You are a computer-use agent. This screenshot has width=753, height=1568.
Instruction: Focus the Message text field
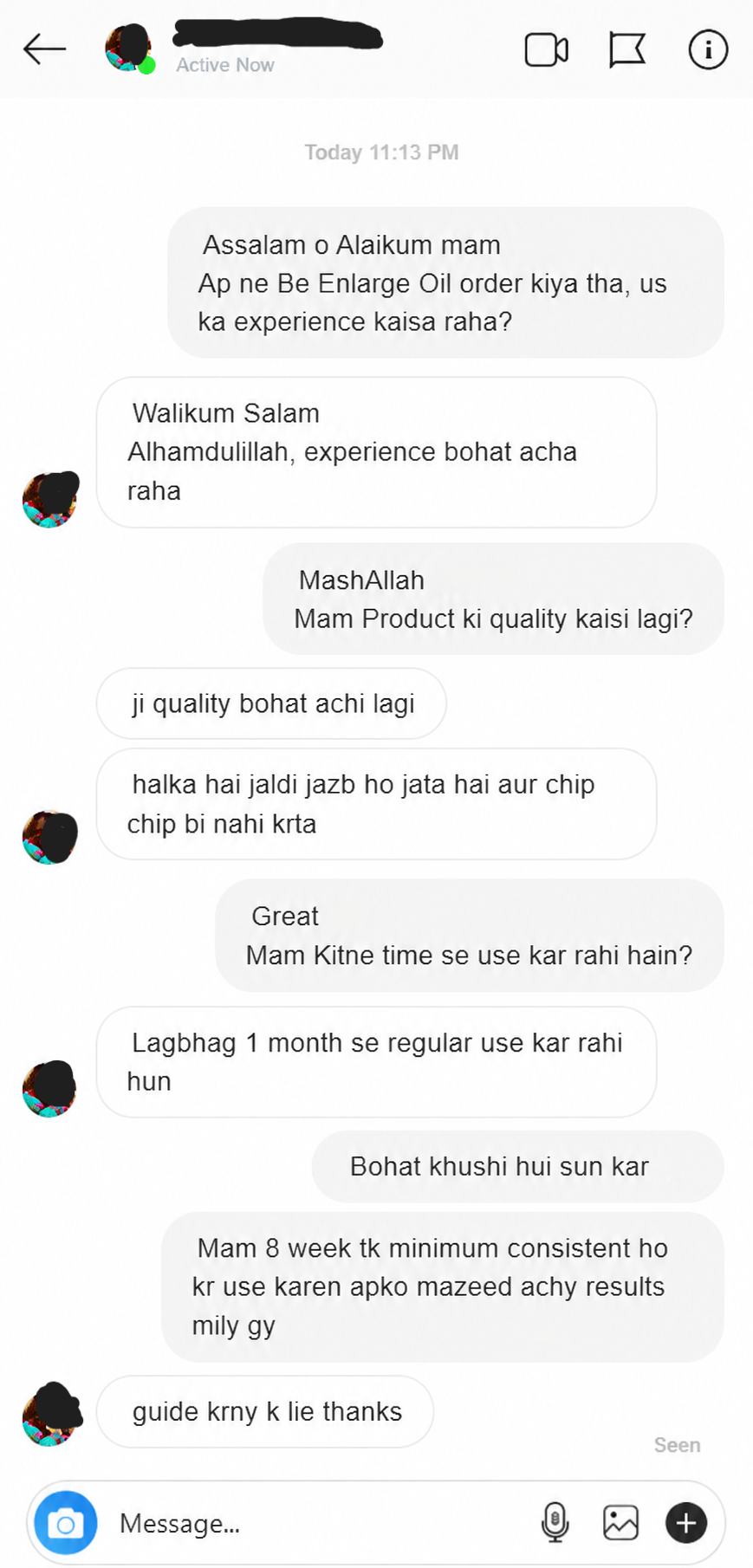click(x=321, y=1522)
